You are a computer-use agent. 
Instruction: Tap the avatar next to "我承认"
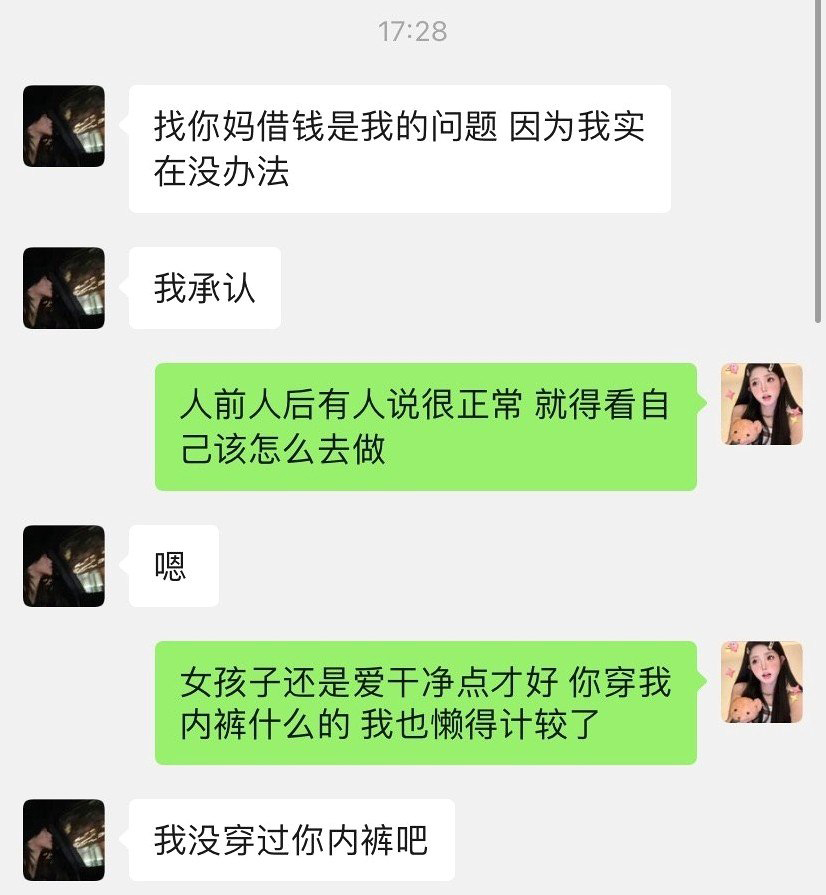point(64,288)
